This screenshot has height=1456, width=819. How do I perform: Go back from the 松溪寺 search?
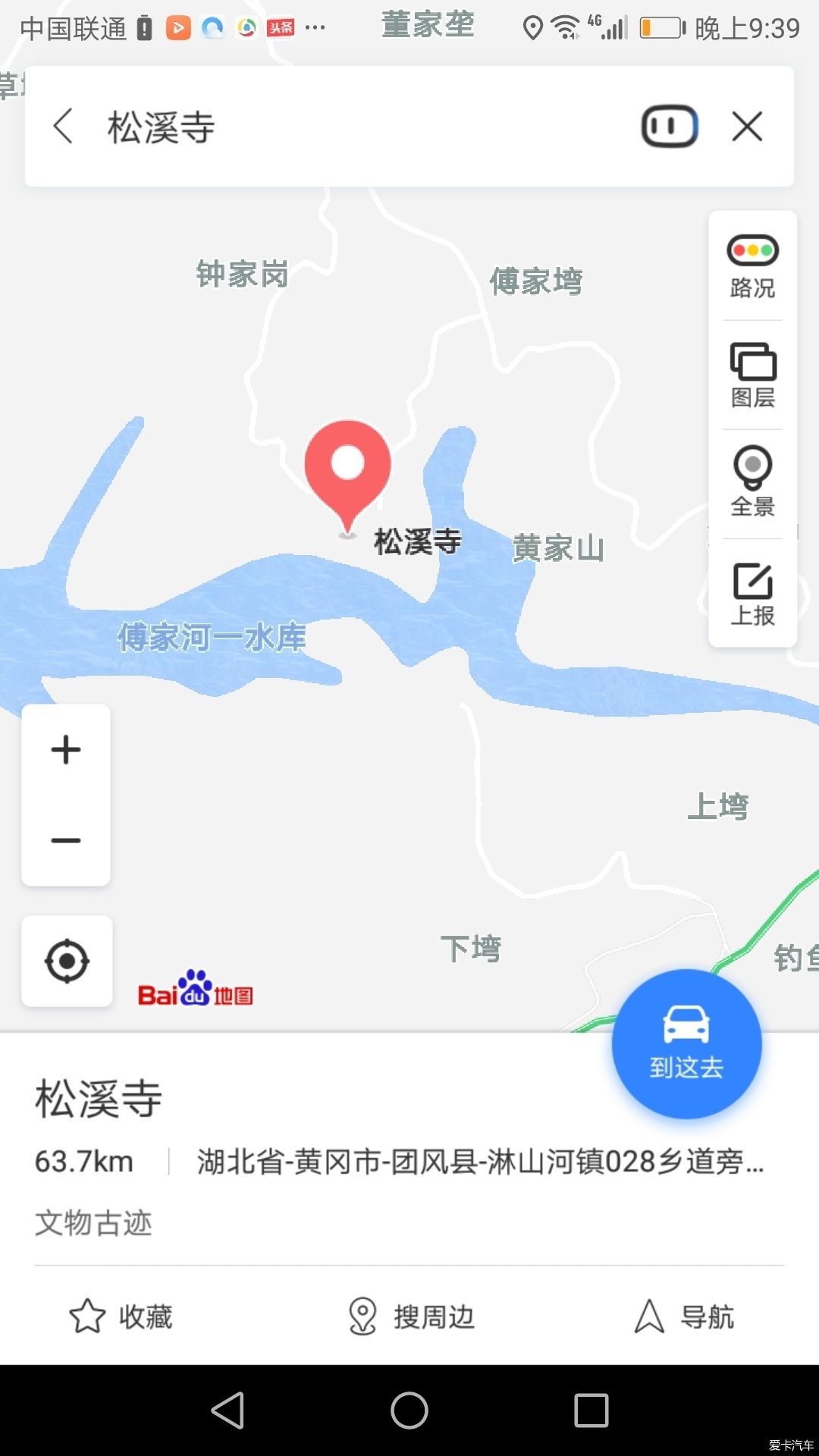click(x=64, y=126)
